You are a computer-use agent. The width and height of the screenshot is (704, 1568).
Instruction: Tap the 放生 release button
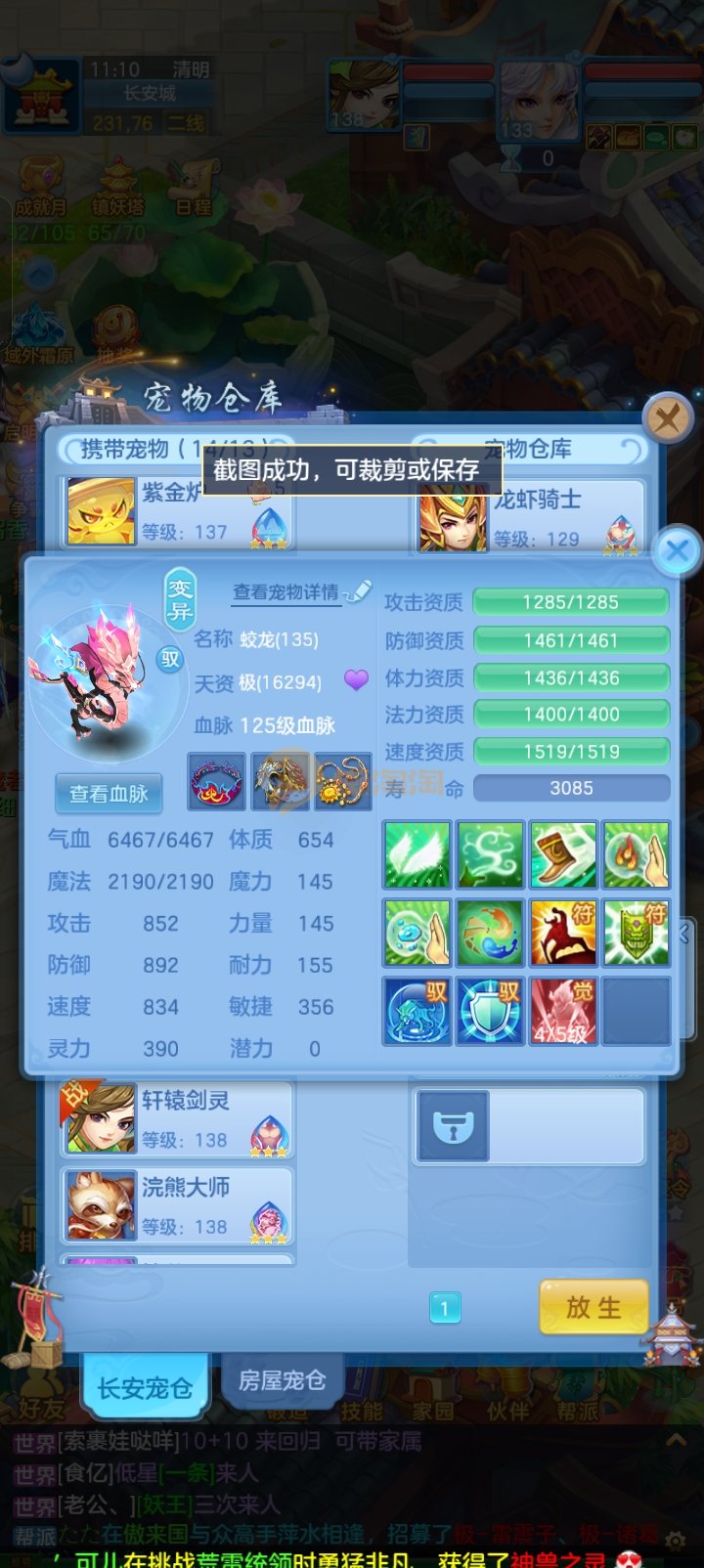coord(594,1307)
